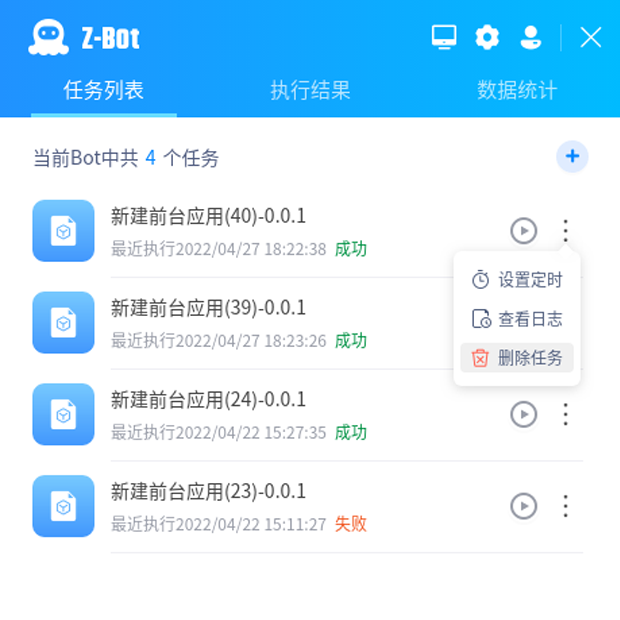The height and width of the screenshot is (620, 620).
Task: Run task 新建前台应用(40)-0.0.1
Action: pyautogui.click(x=523, y=230)
